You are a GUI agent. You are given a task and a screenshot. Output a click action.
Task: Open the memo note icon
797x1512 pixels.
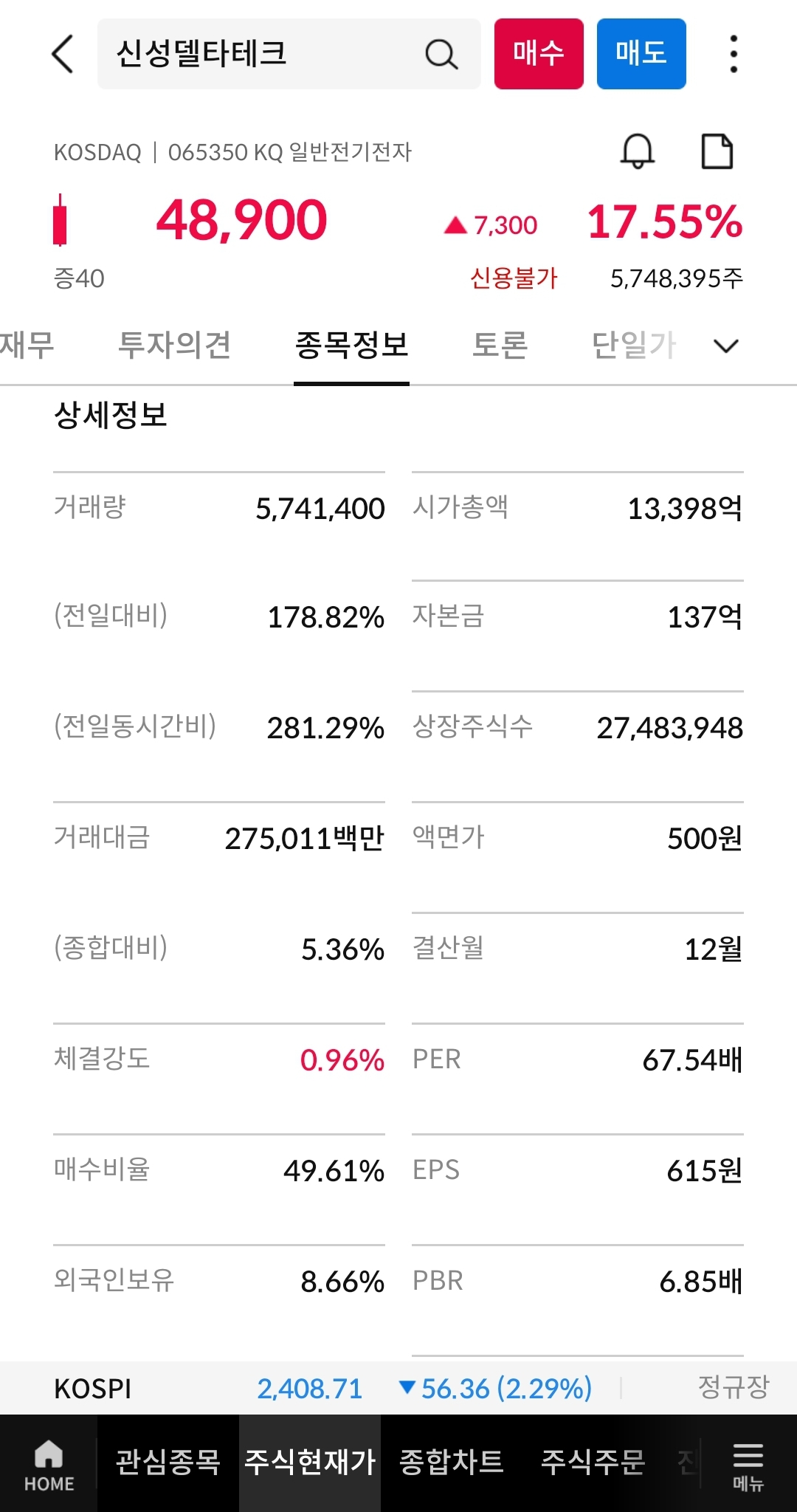click(x=717, y=151)
